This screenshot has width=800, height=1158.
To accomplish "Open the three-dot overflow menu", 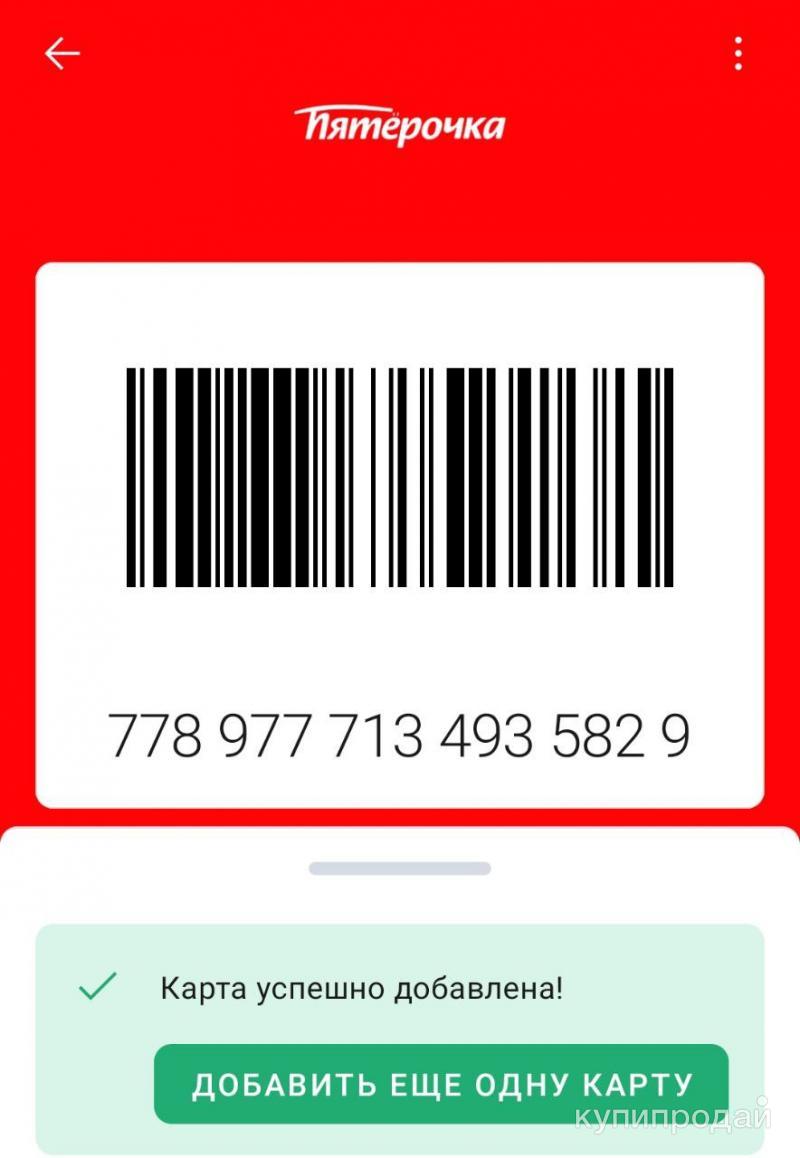I will [738, 53].
